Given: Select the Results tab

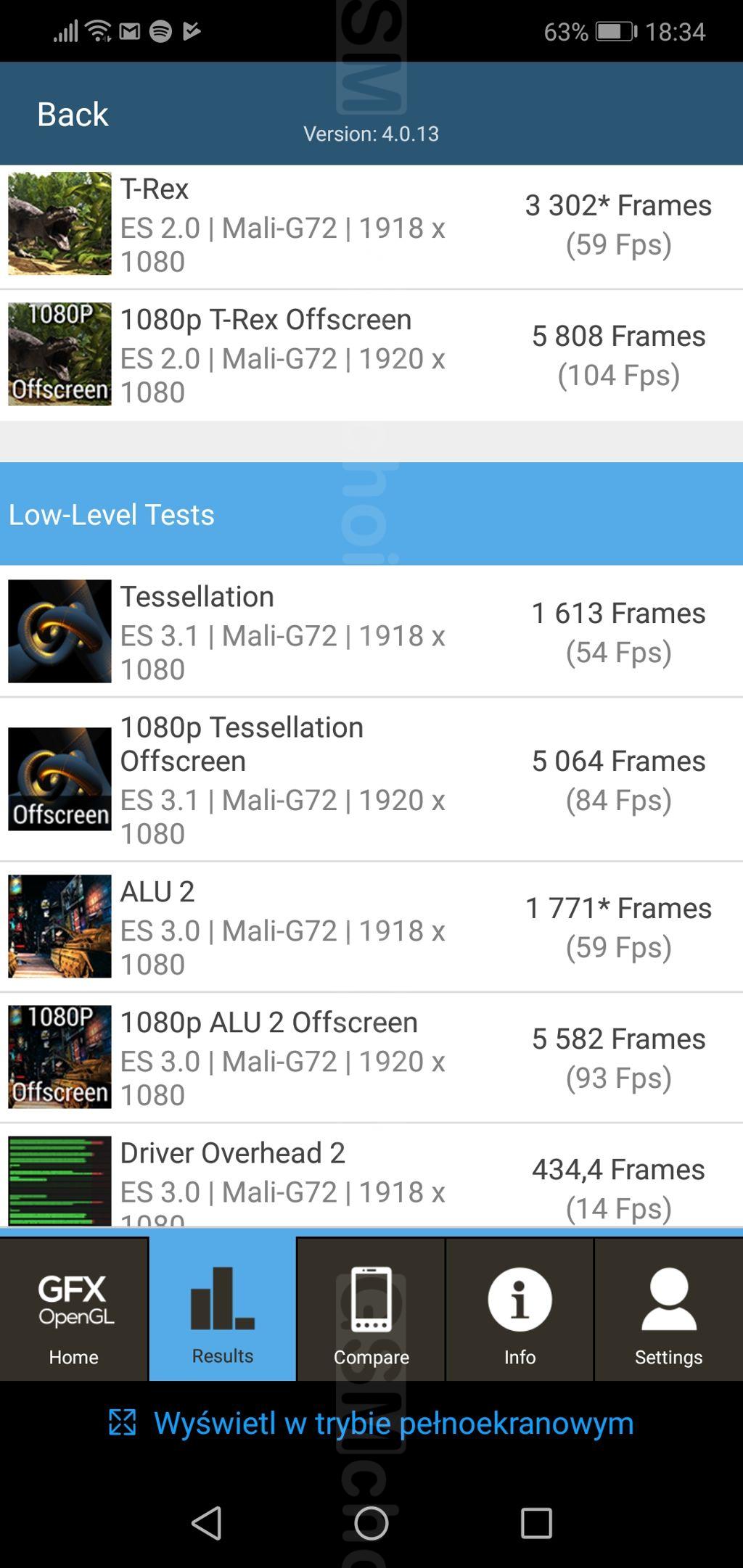Looking at the screenshot, I should click(x=223, y=1310).
